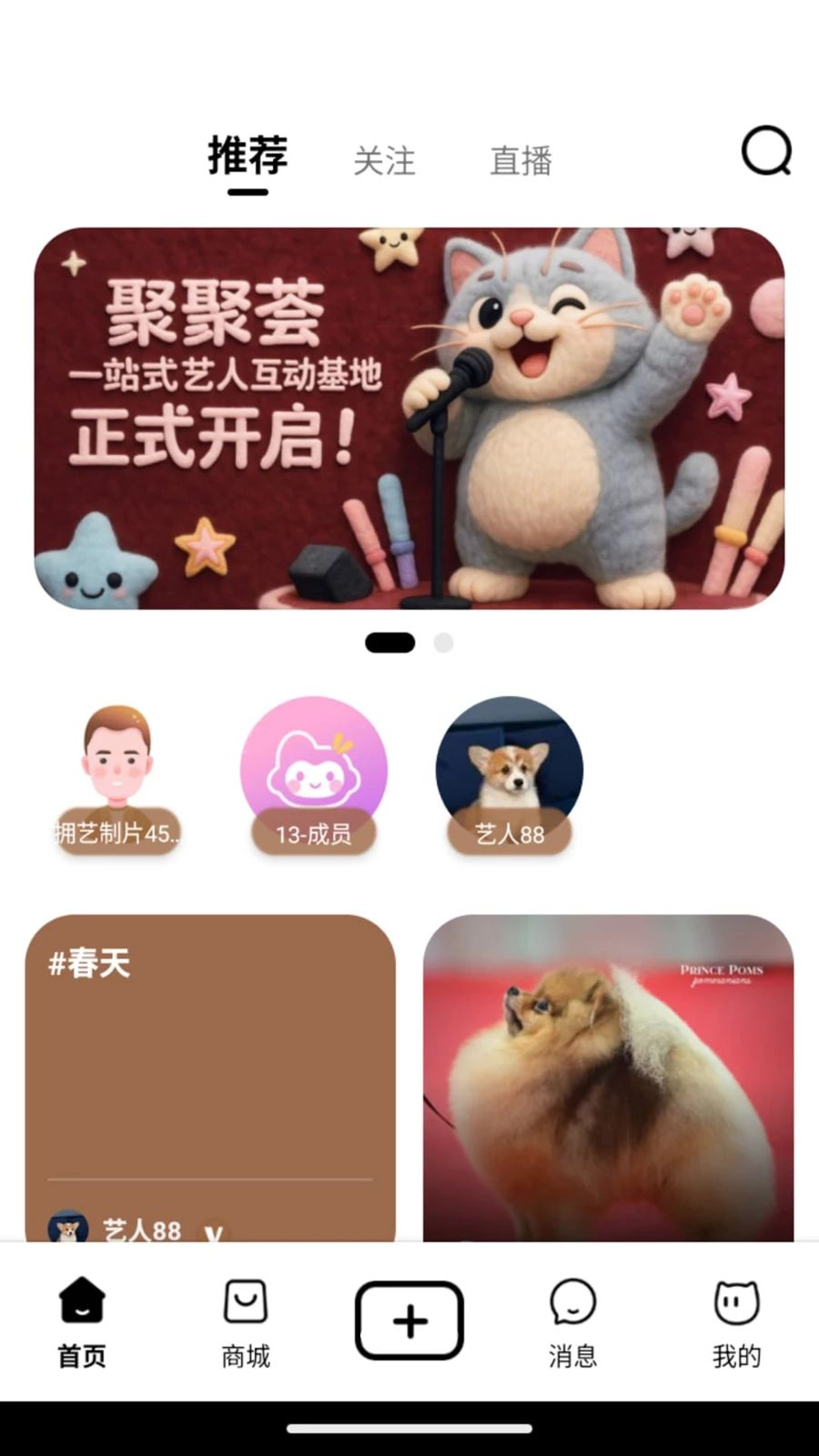Create a new post with the plus button
819x1456 pixels.
(409, 1320)
